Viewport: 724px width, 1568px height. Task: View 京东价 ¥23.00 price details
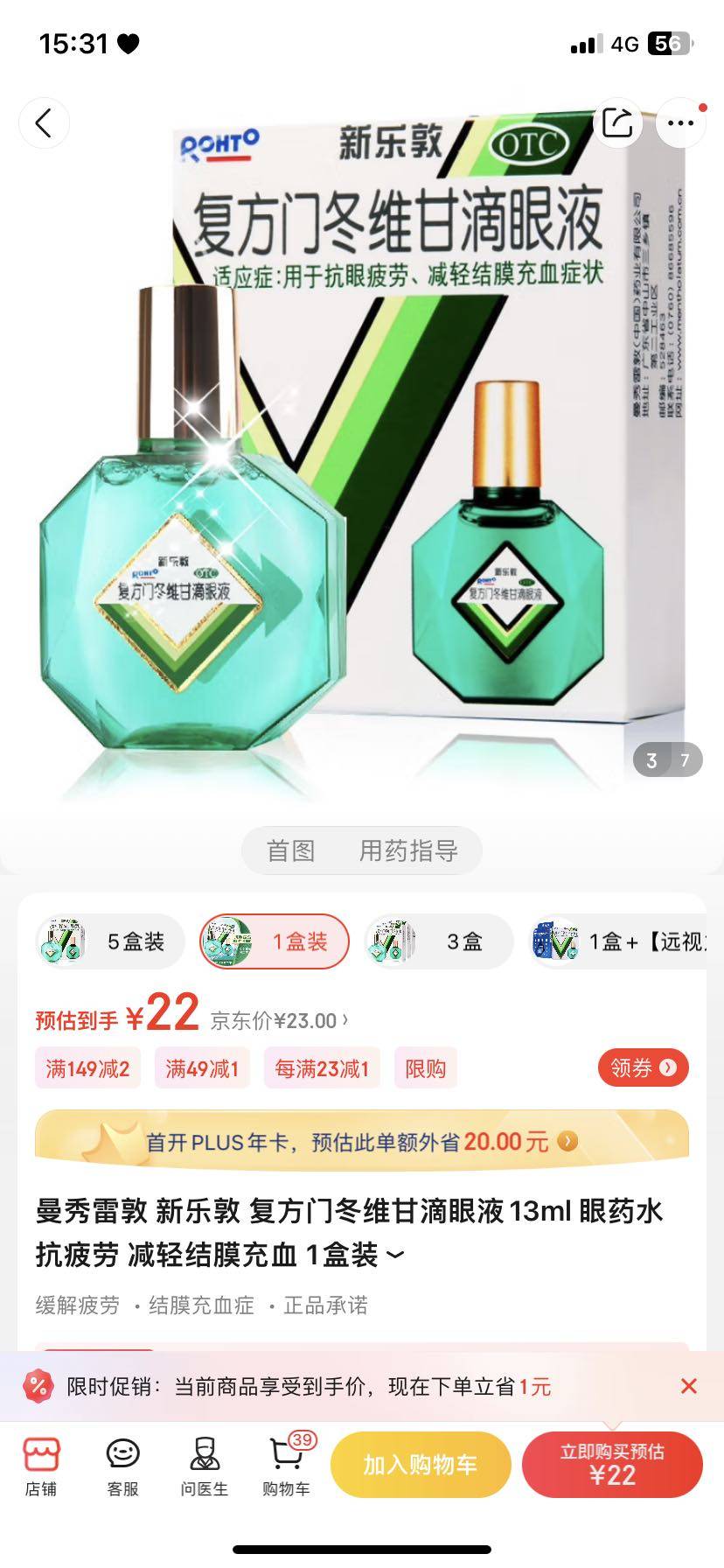279,1020
